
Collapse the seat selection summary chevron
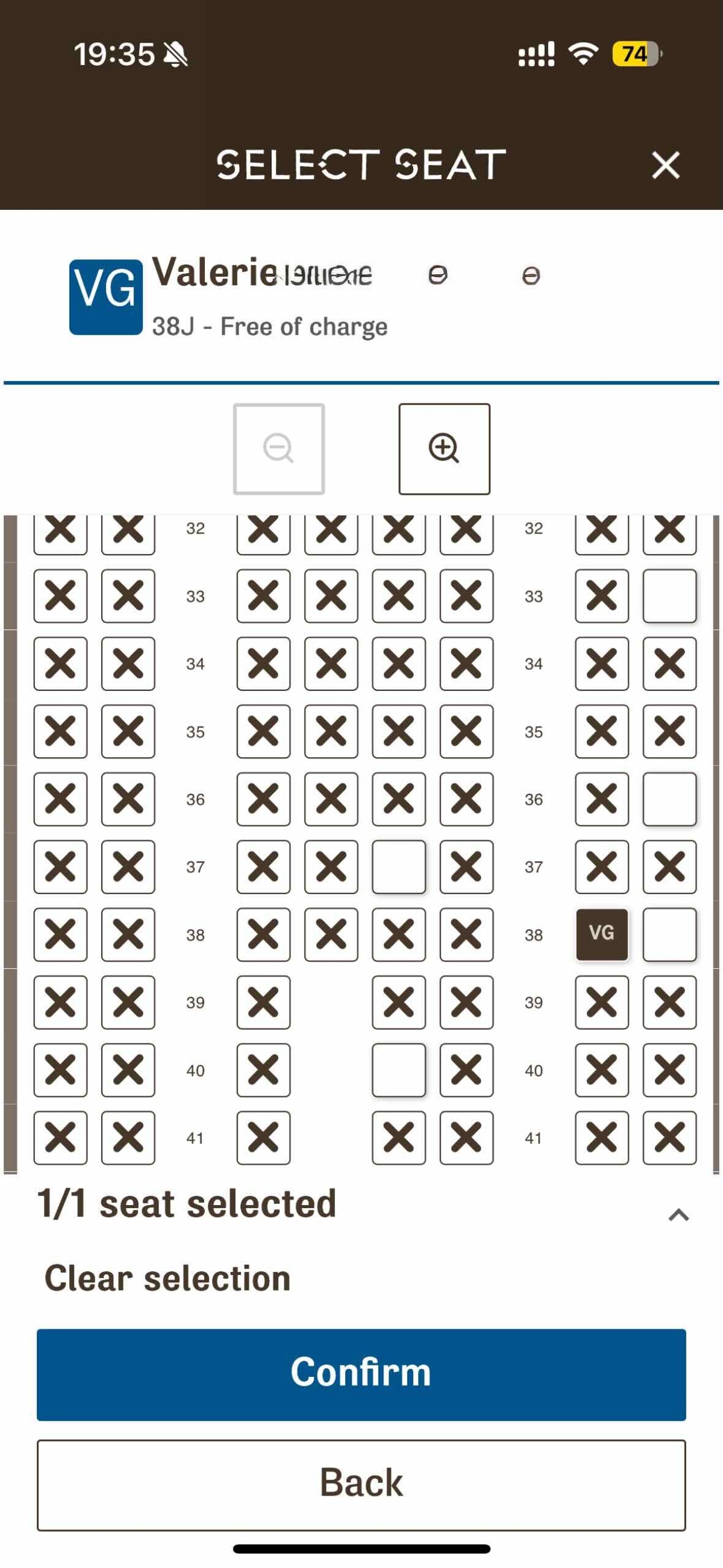point(678,1215)
